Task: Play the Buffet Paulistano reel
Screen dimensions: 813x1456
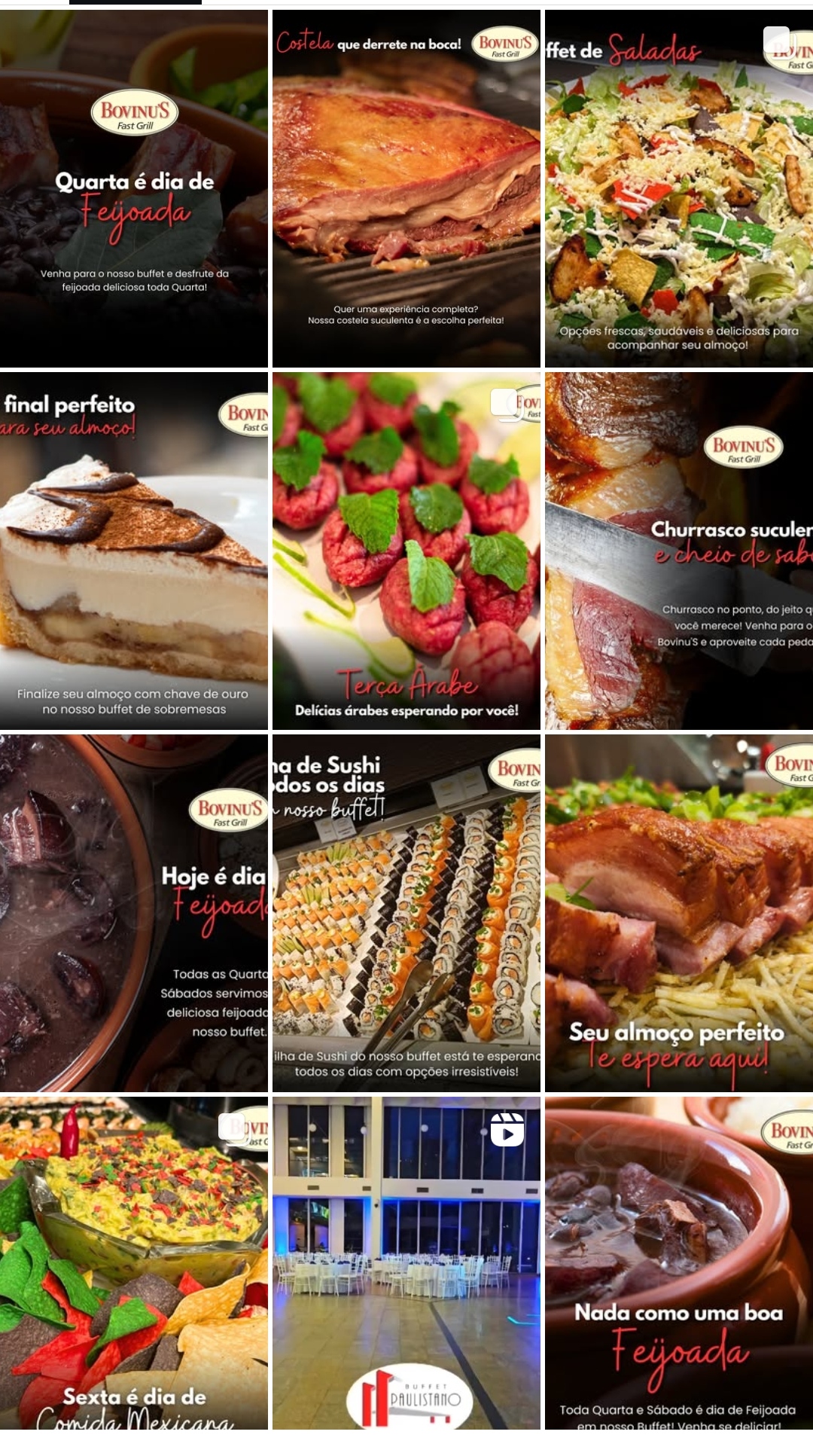Action: coord(406,1262)
